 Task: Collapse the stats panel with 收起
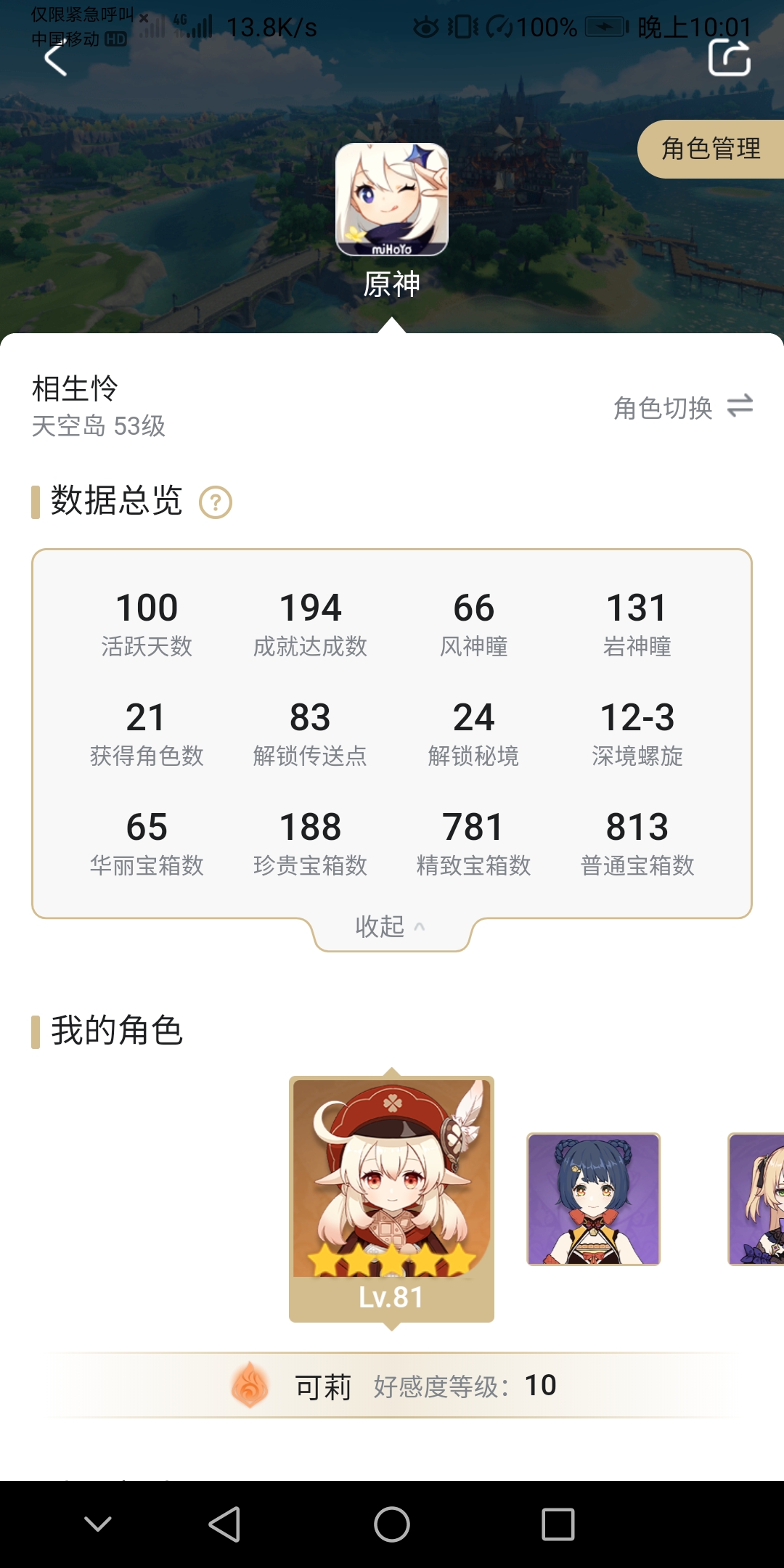(391, 927)
